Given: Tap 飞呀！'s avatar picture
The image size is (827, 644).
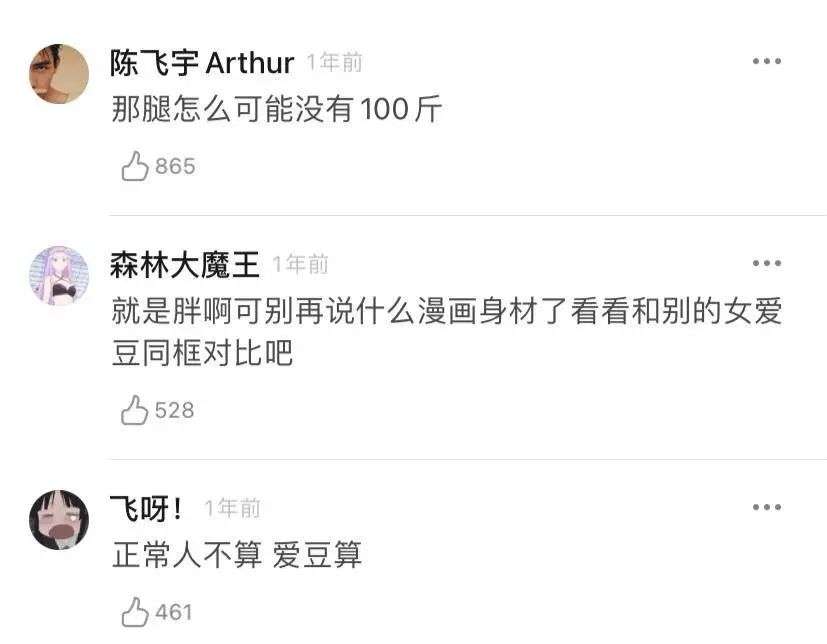Looking at the screenshot, I should (x=59, y=520).
